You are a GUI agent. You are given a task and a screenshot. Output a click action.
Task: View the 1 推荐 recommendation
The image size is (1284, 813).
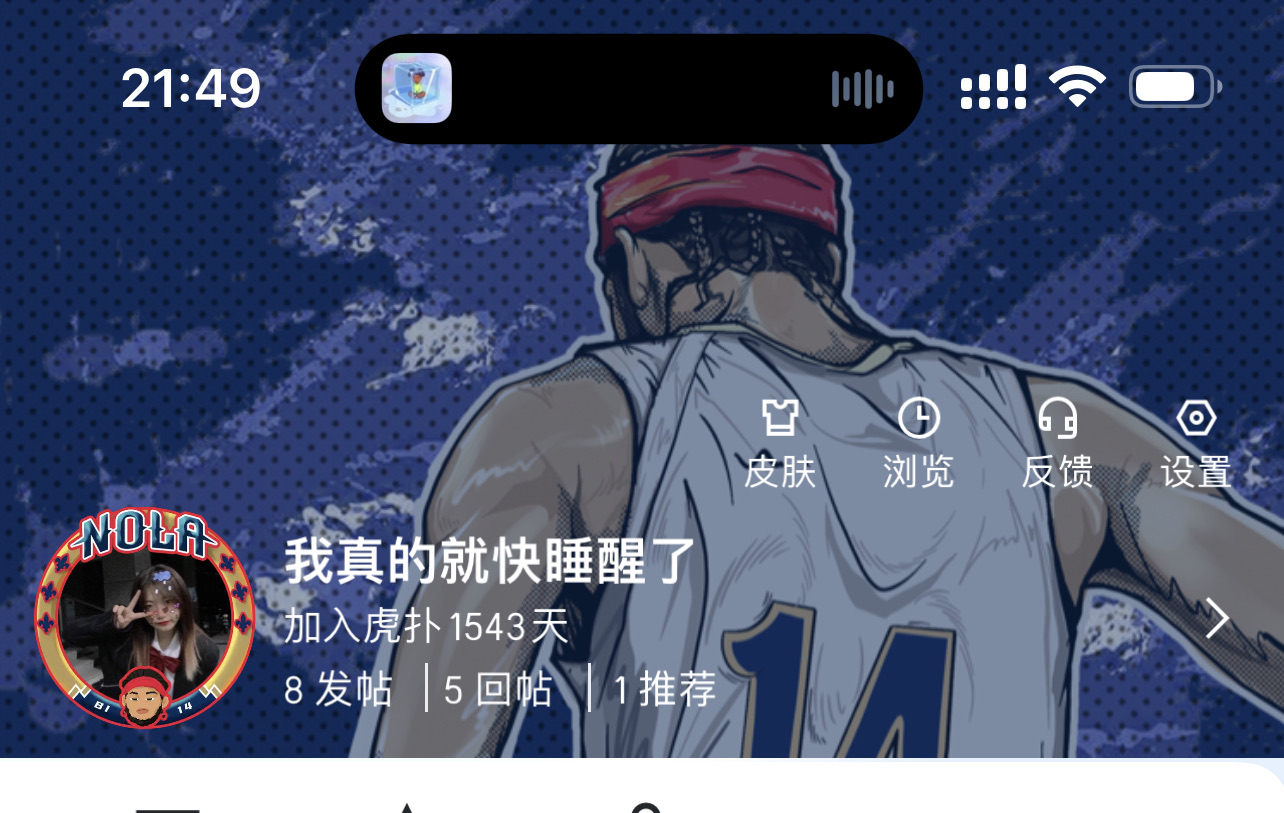coord(665,689)
